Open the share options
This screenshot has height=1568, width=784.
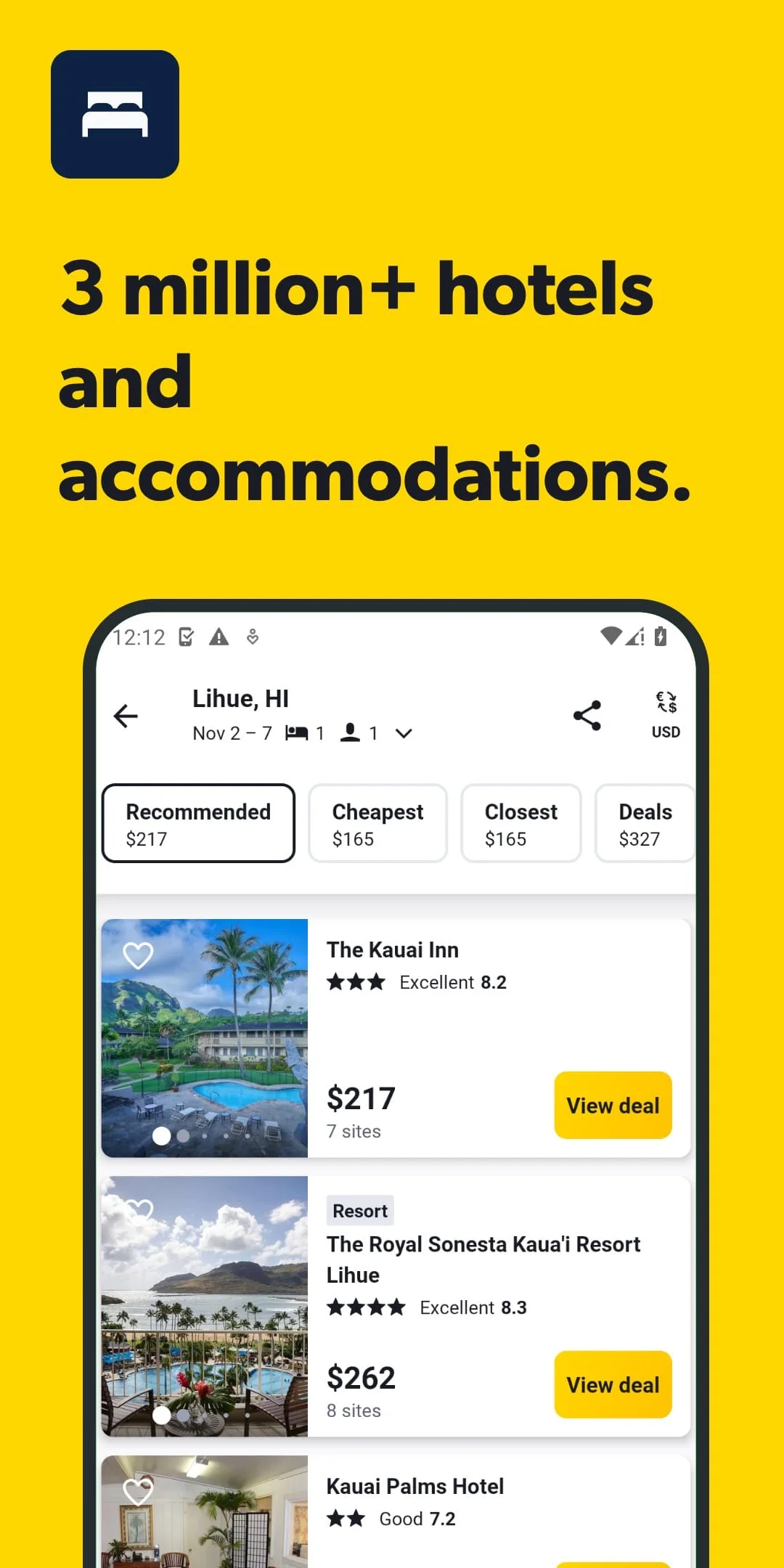[x=587, y=716]
